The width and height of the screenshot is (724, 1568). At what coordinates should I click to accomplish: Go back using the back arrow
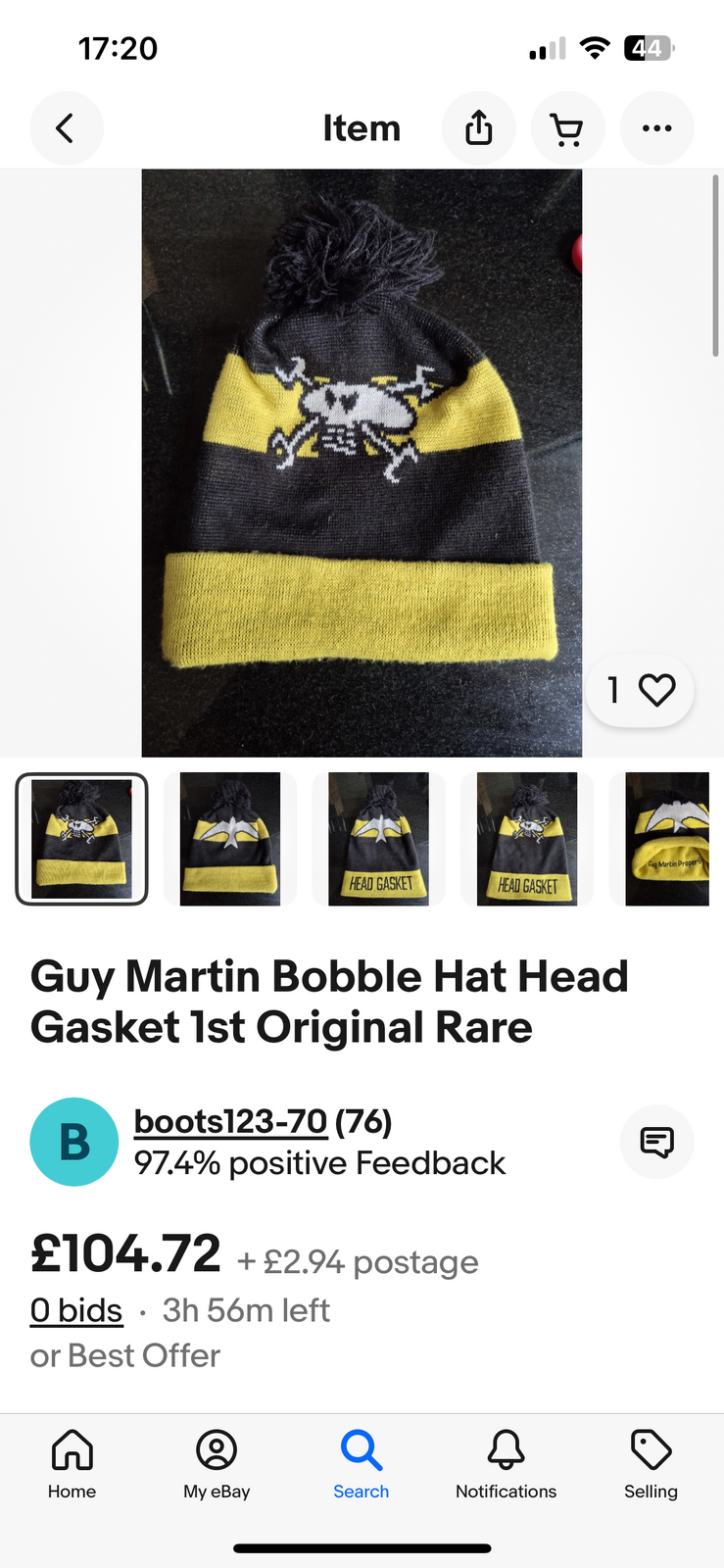coord(66,128)
